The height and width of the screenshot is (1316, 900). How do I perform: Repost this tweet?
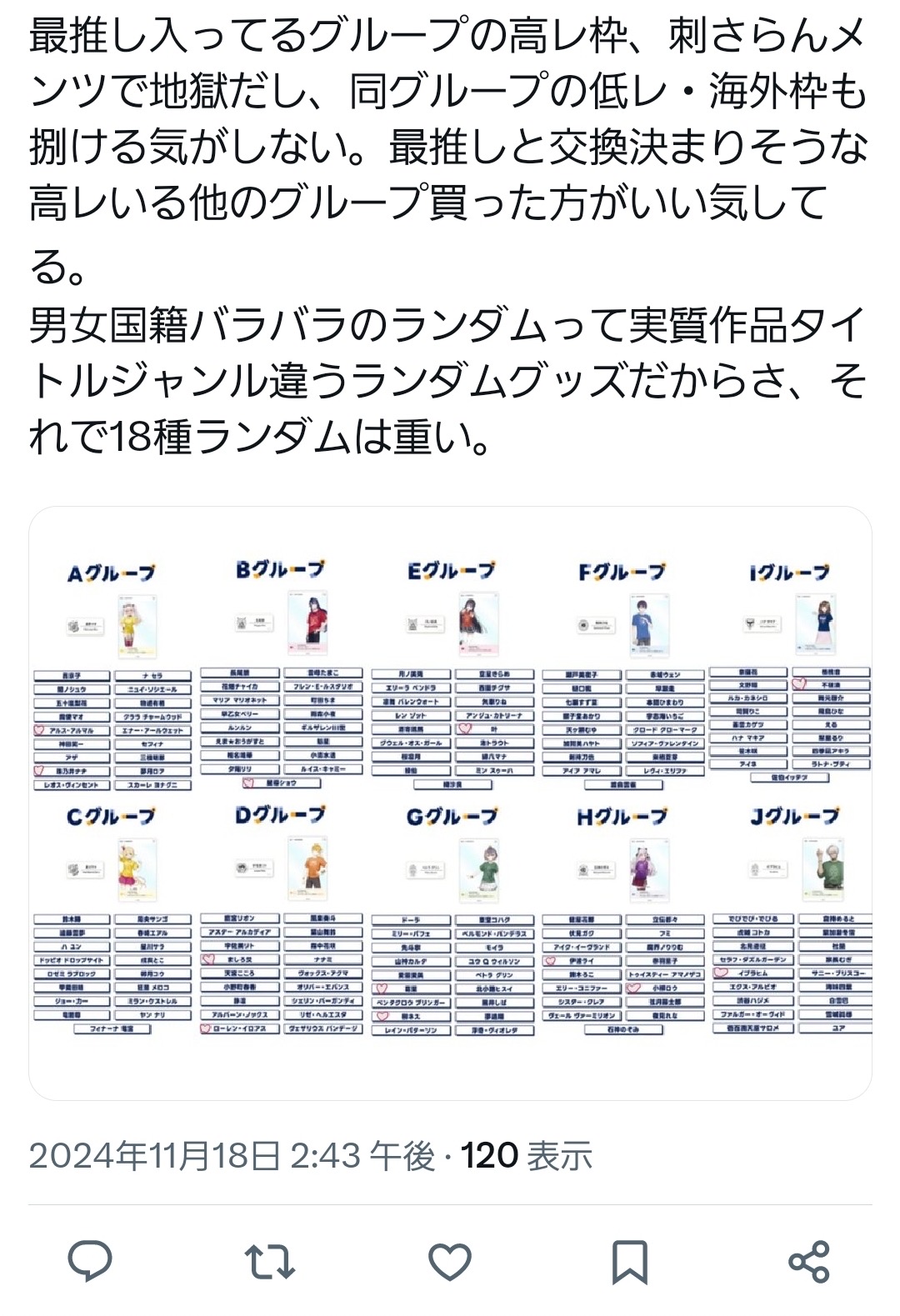click(271, 1260)
